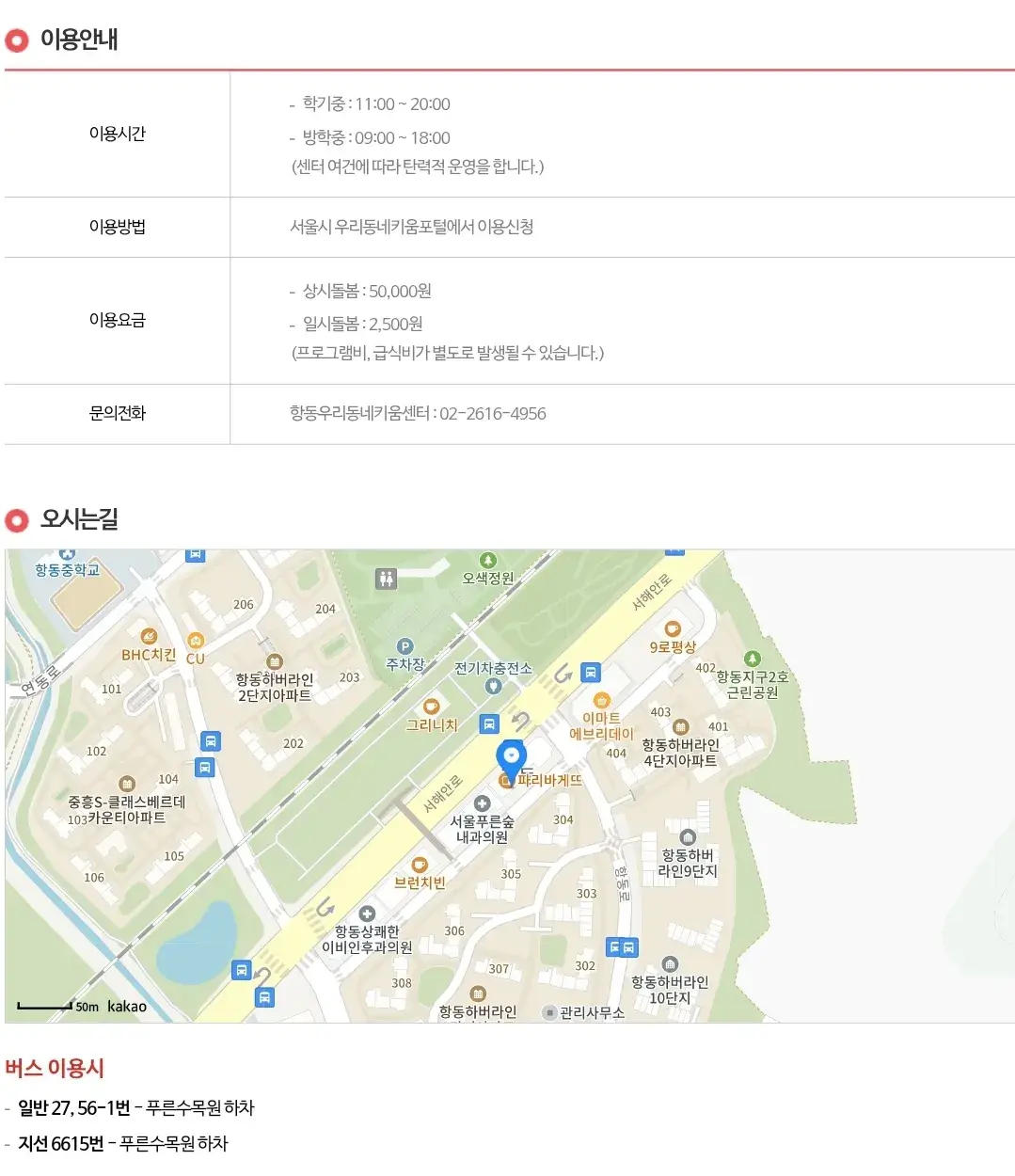Click the 그리니치 café cup icon
This screenshot has height=1176, width=1015.
(430, 705)
